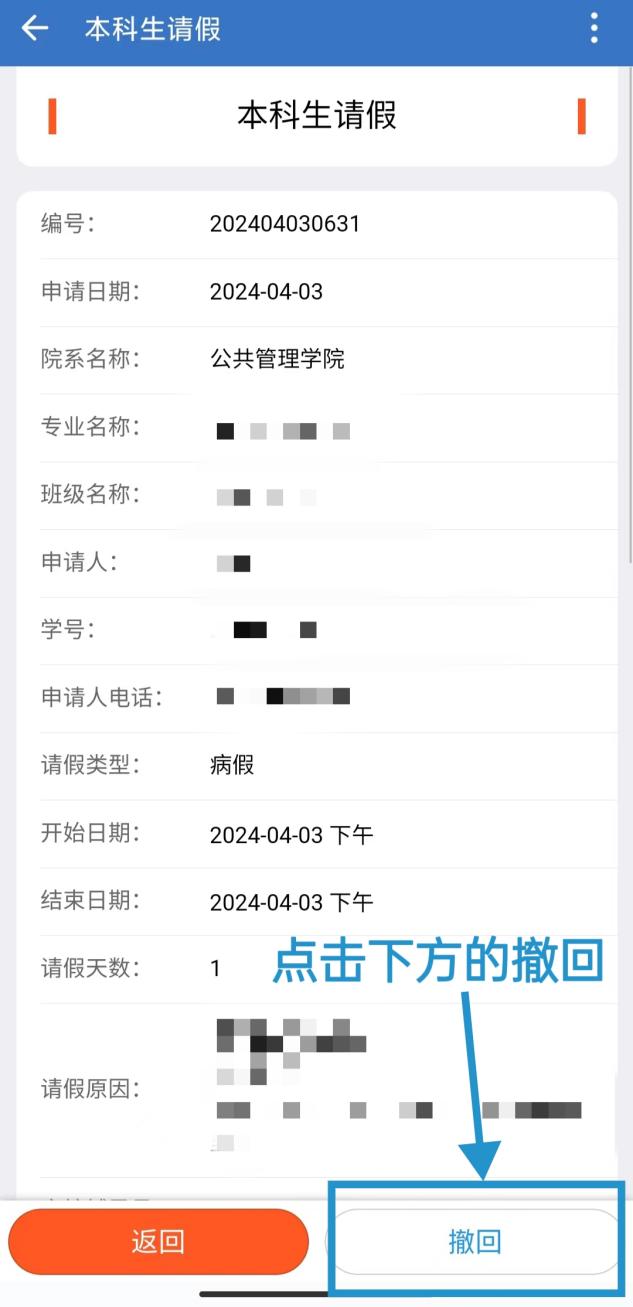Screen dimensions: 633x1307
Task: Withdraw the leave request with 撤回
Action: point(475,1241)
